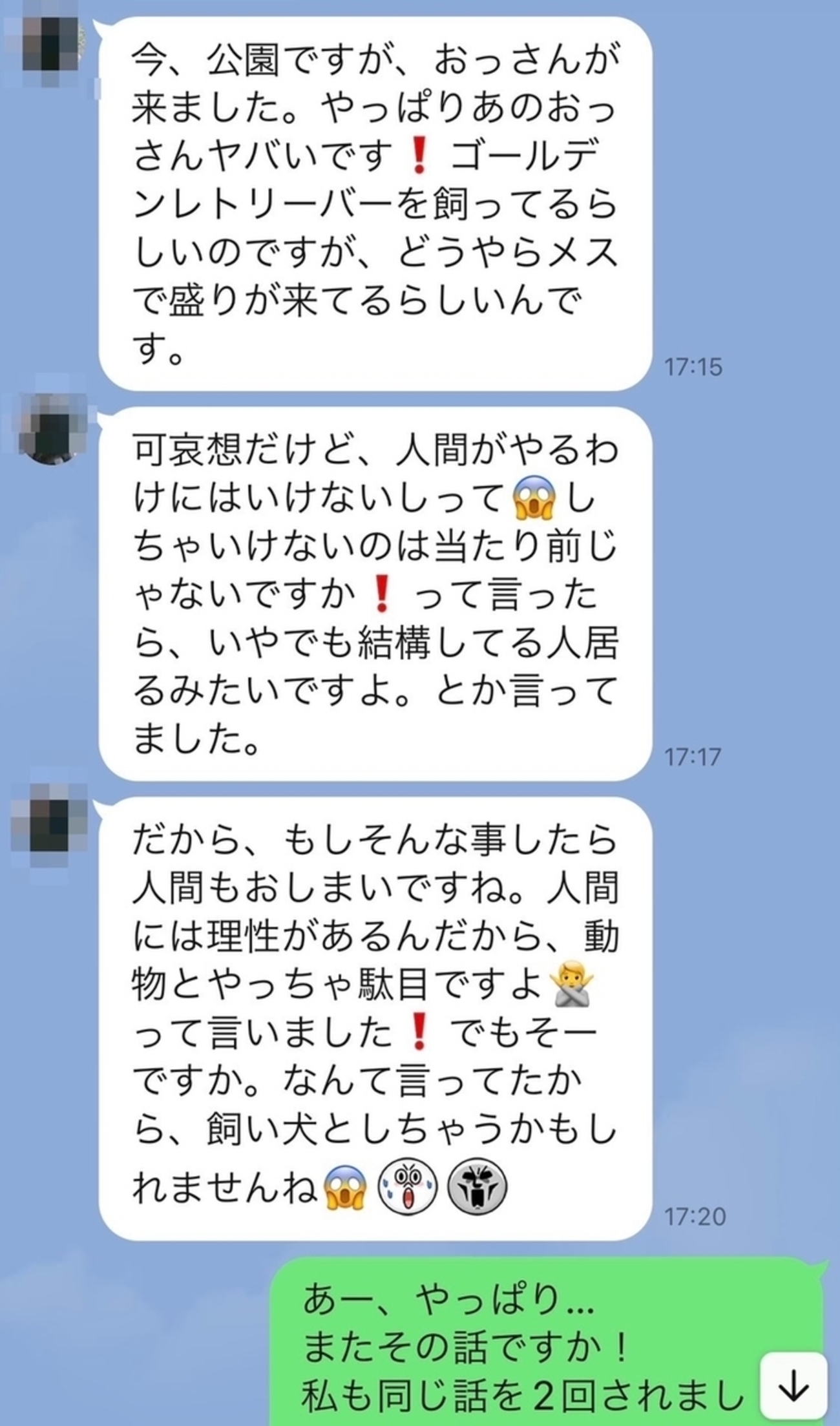Open sender's avatar beside the 17:15 message
The height and width of the screenshot is (1426, 840).
tap(50, 44)
